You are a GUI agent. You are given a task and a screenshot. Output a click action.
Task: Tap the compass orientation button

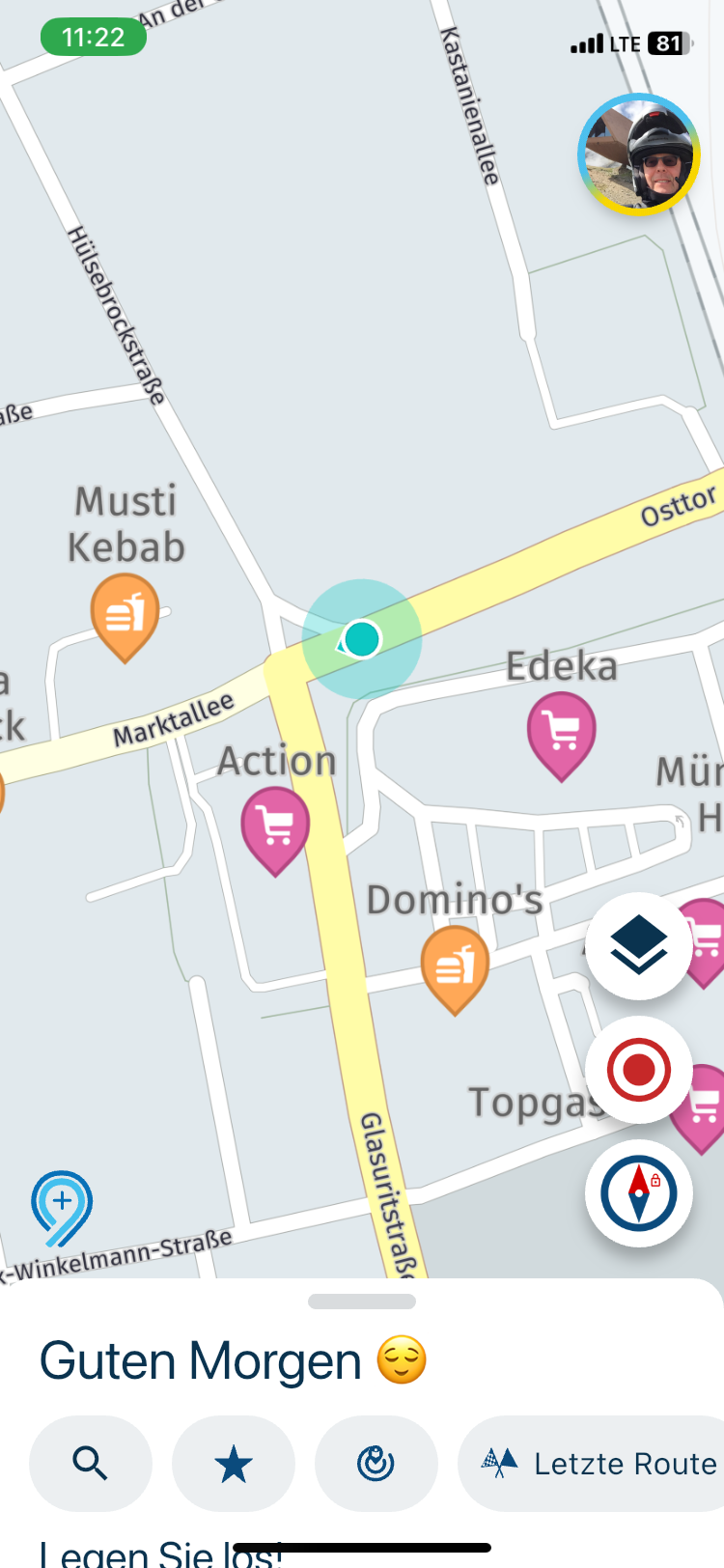[x=638, y=1193]
